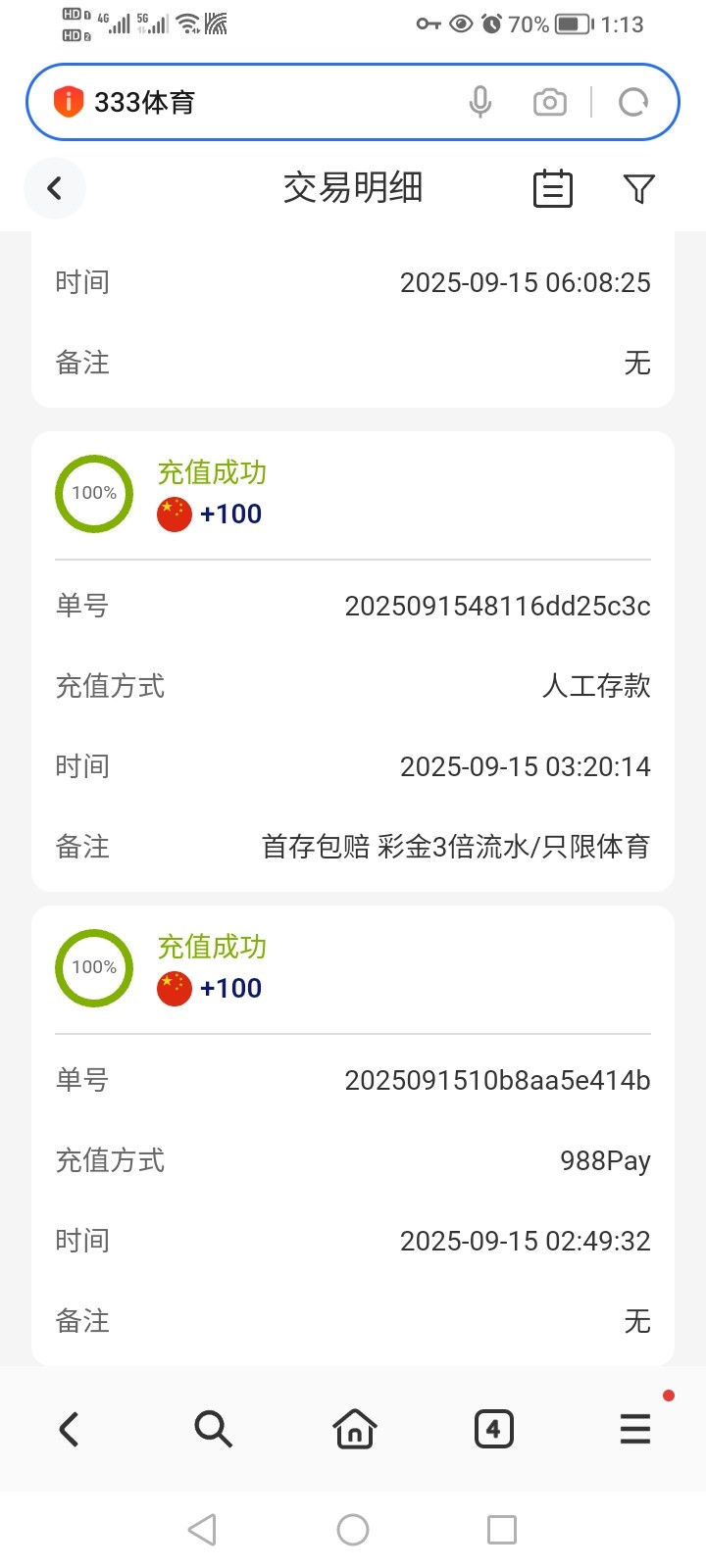The height and width of the screenshot is (1568, 706).
Task: Open camera search from the address bar
Action: (x=549, y=101)
